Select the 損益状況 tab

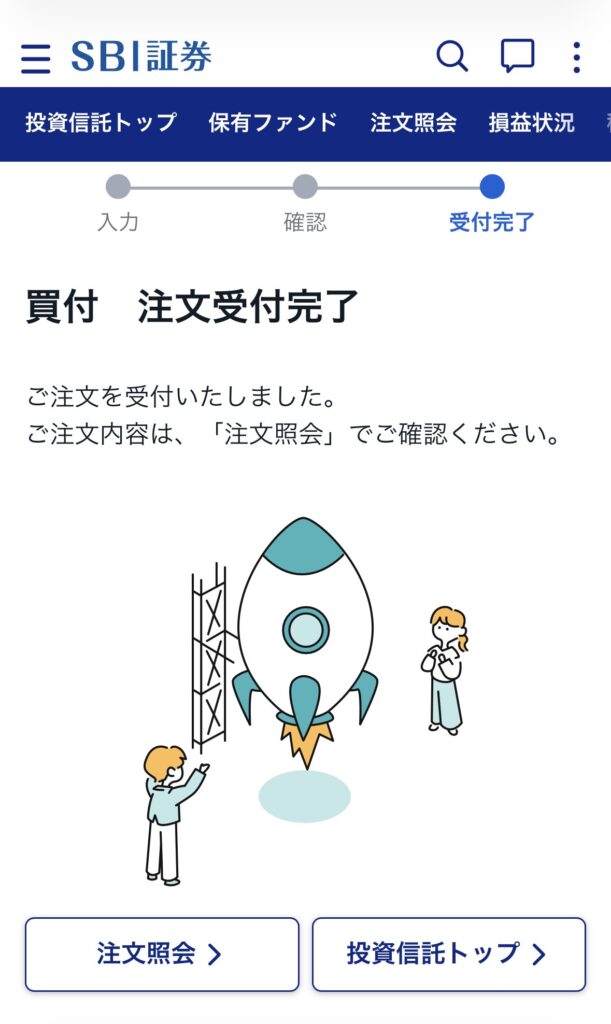(531, 123)
